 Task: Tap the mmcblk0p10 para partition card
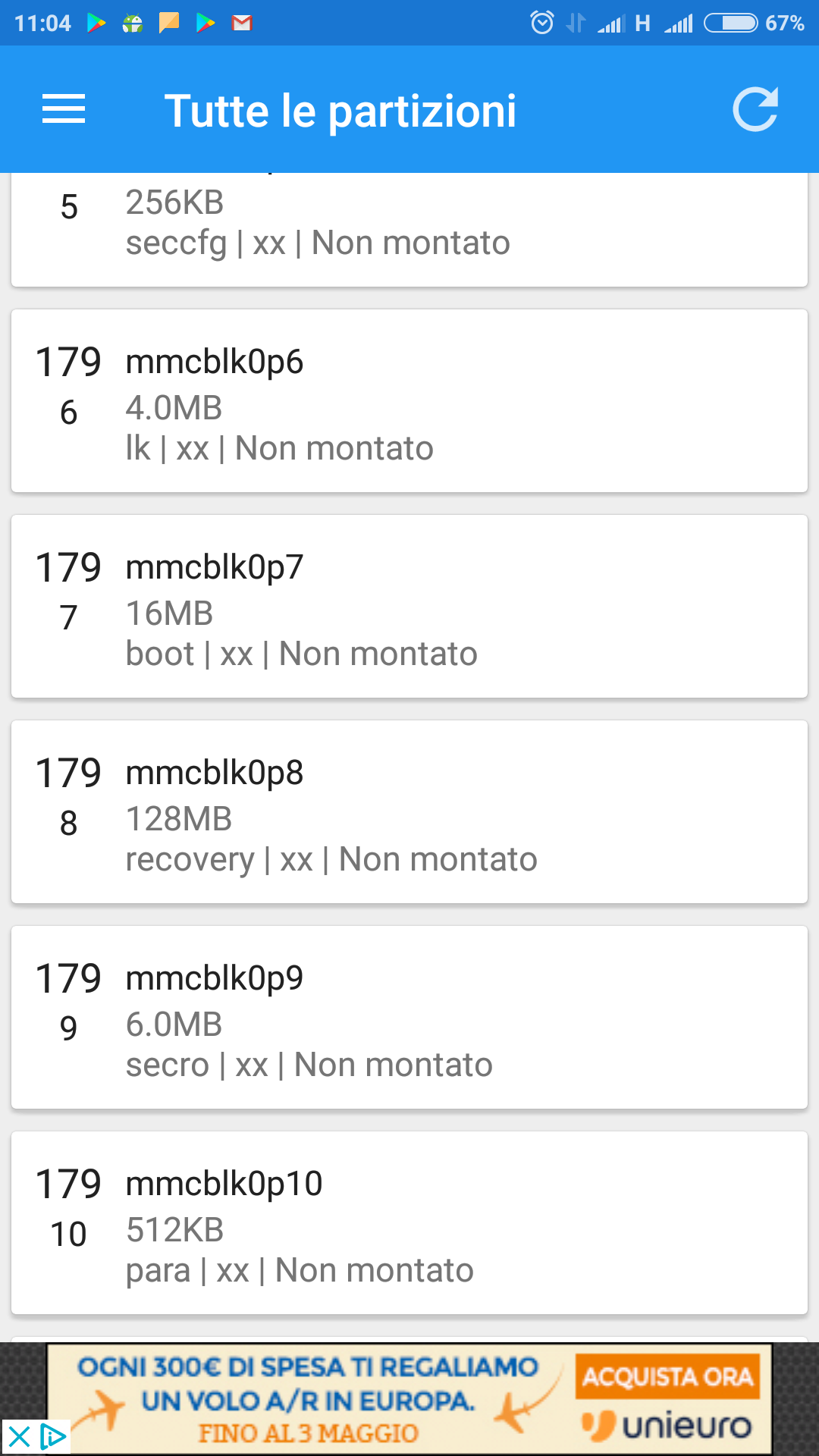click(409, 1223)
